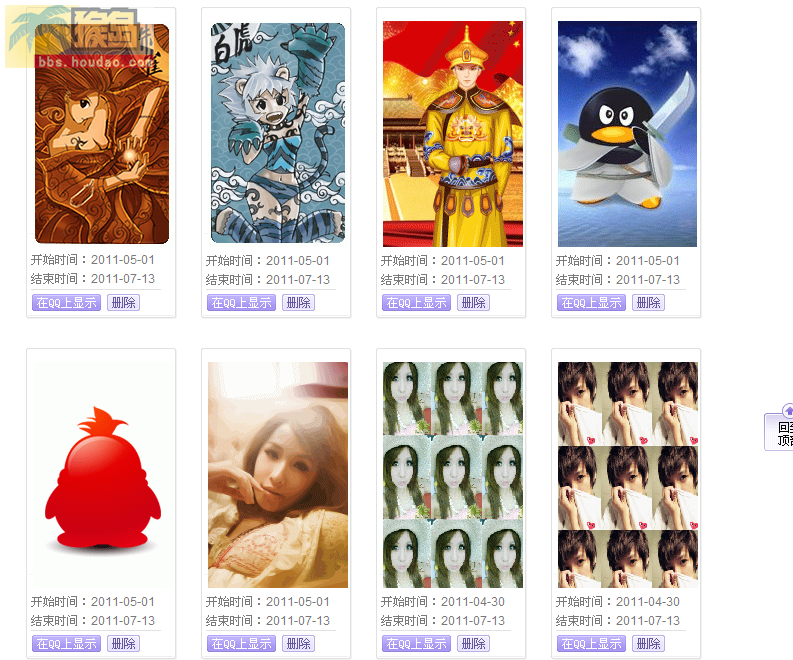The image size is (793, 660).
Task: Delete the brown swirl girl card
Action: click(x=123, y=302)
